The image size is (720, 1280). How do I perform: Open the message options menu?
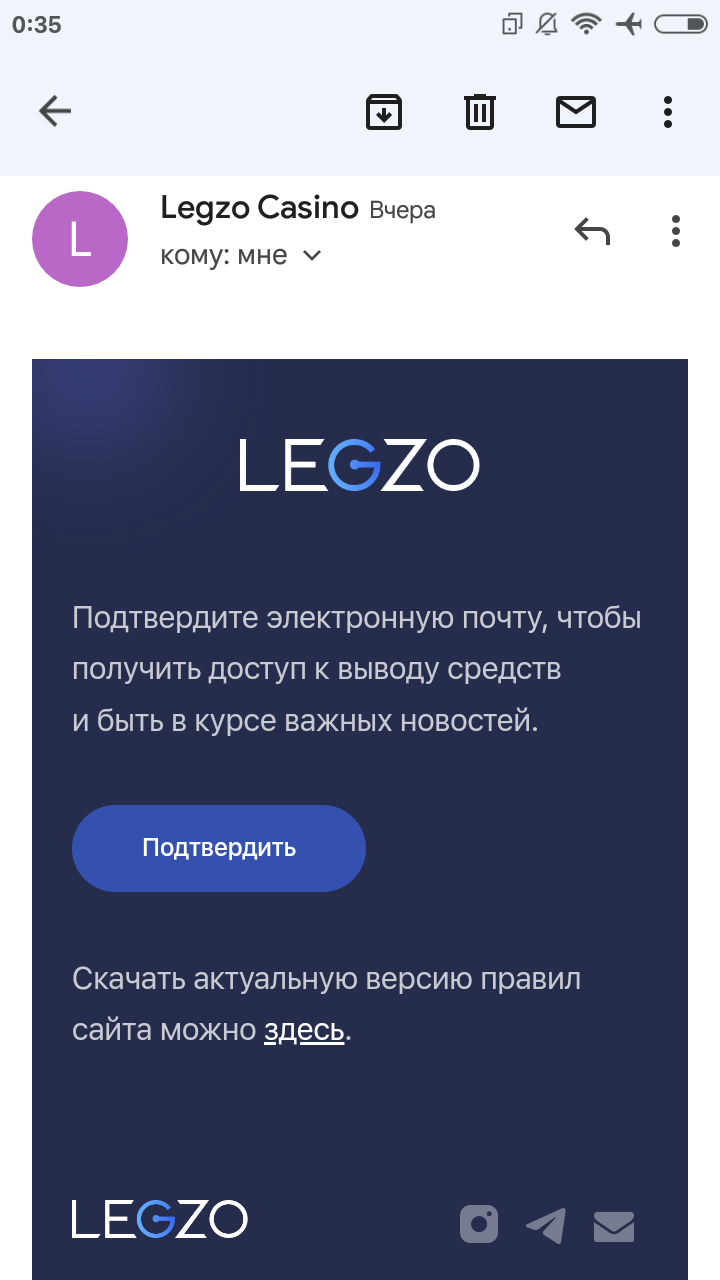point(676,231)
